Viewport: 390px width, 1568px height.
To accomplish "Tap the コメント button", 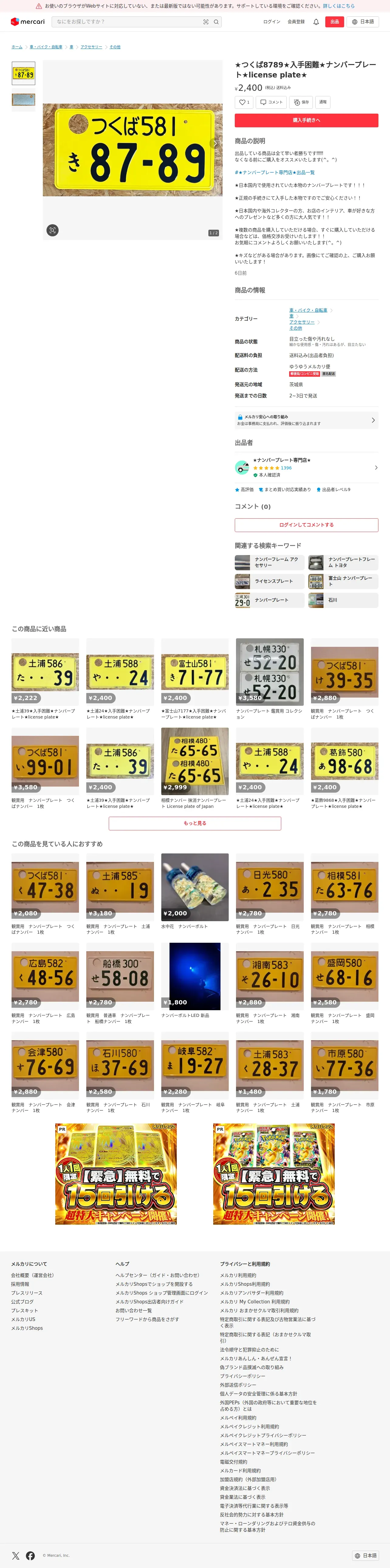I will pos(271,102).
